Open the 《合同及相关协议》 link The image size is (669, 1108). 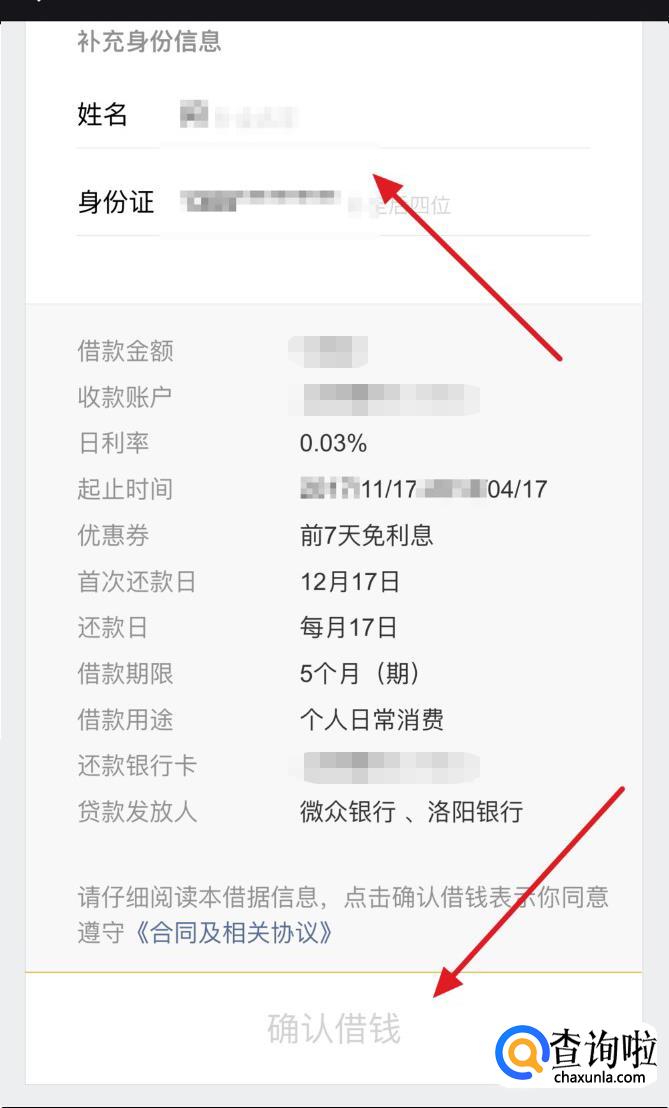pos(234,933)
